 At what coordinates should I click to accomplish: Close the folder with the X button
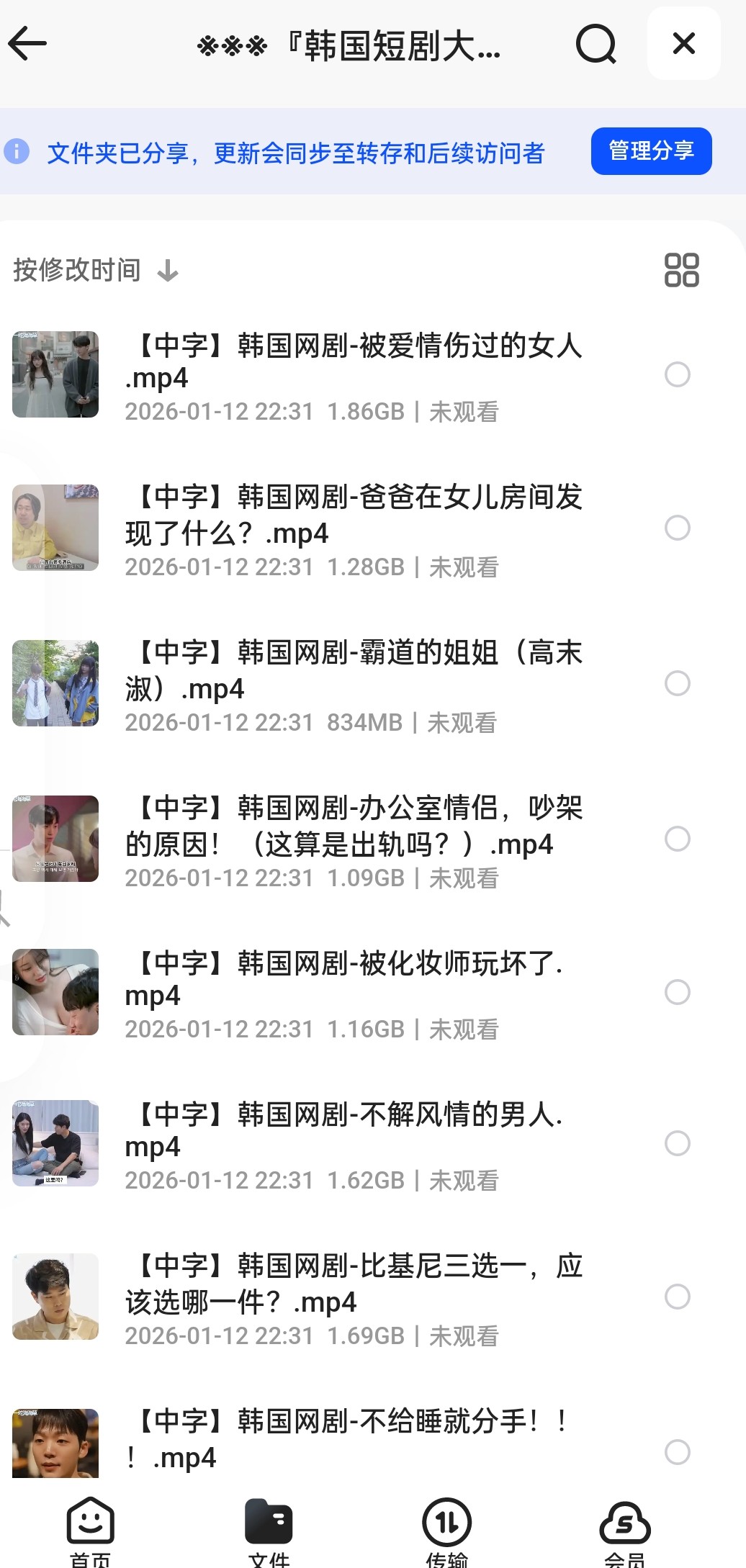(x=683, y=43)
